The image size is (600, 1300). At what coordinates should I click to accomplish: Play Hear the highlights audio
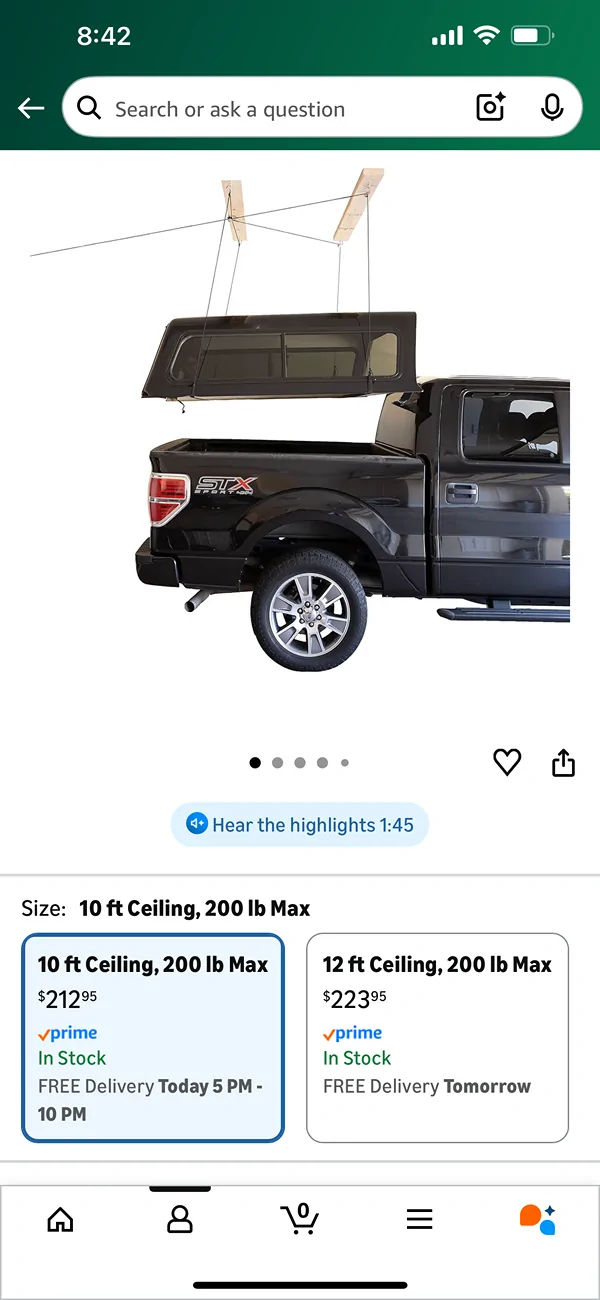(300, 825)
